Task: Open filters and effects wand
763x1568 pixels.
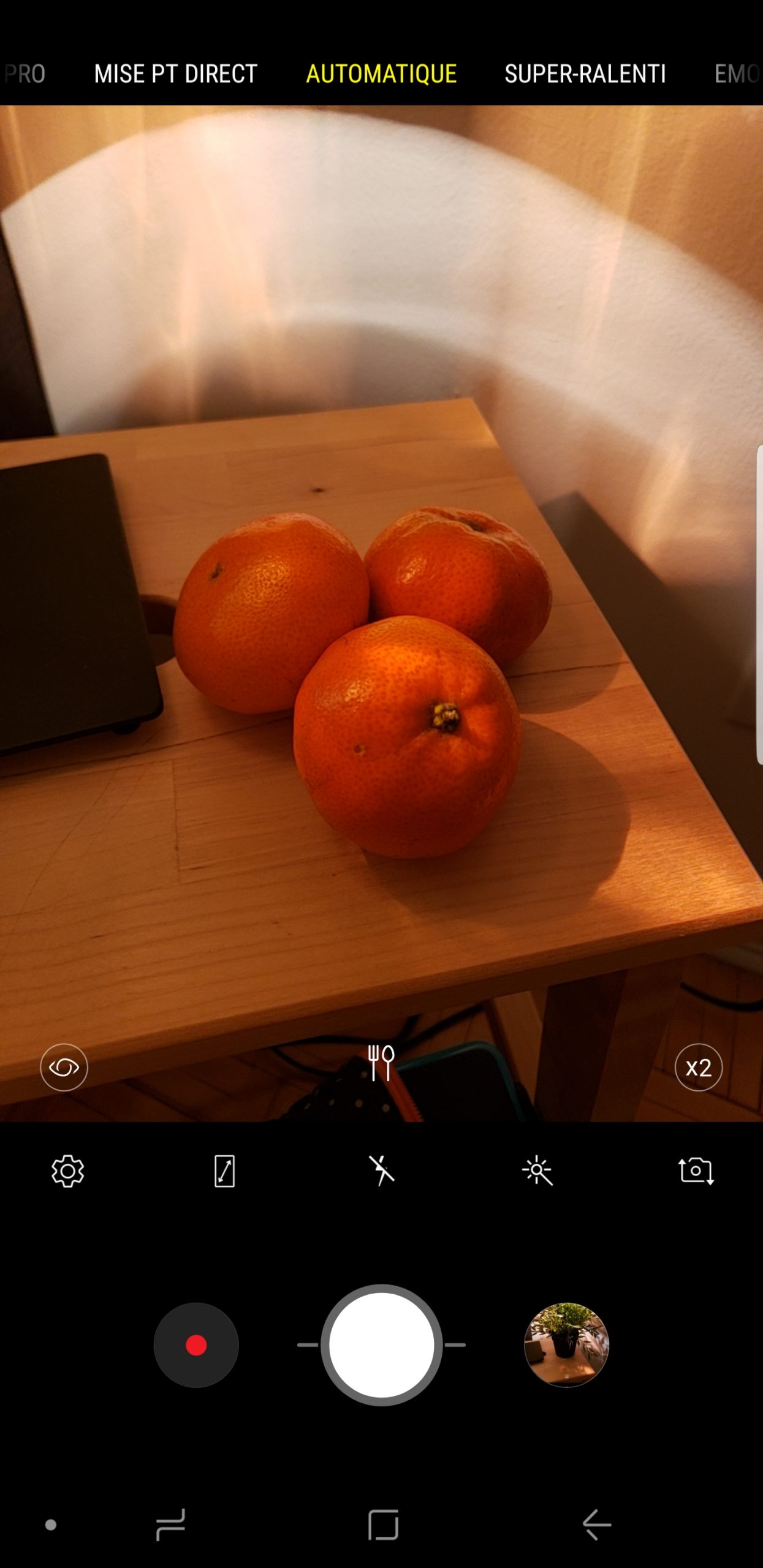Action: click(x=537, y=1171)
